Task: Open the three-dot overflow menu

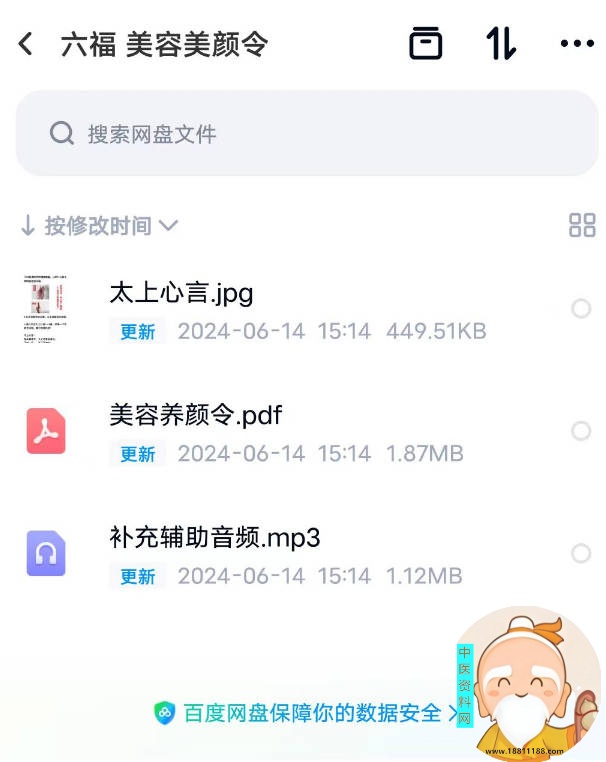Action: 577,44
